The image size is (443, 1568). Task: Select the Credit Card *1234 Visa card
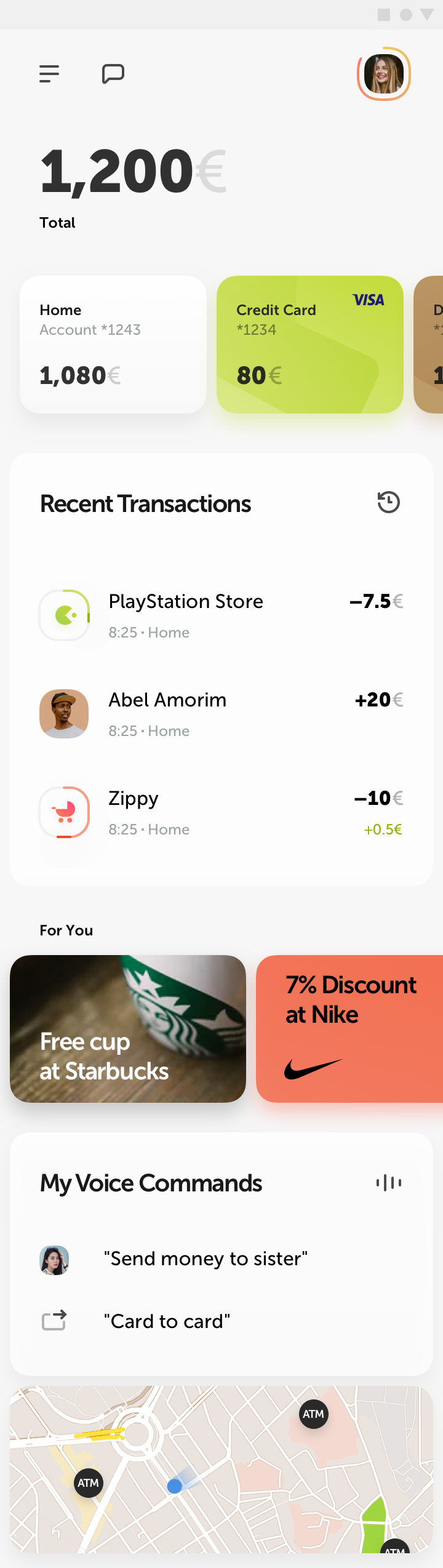point(309,345)
